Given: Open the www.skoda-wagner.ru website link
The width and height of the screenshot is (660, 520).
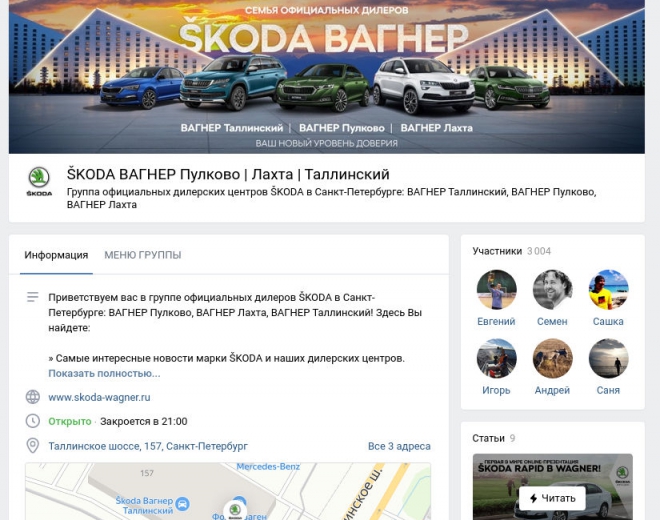Looking at the screenshot, I should pyautogui.click(x=99, y=397).
